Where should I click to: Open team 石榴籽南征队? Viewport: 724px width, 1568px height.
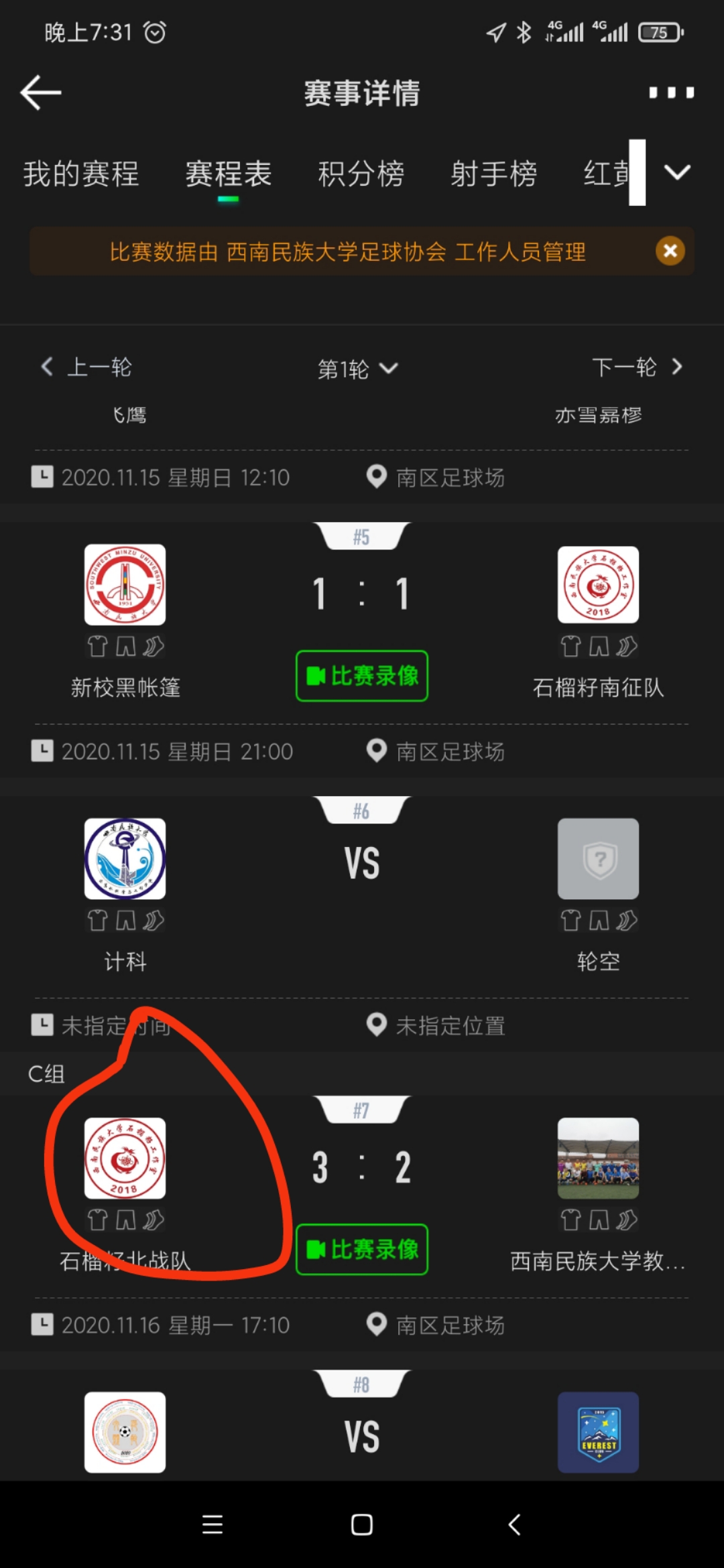[x=598, y=585]
